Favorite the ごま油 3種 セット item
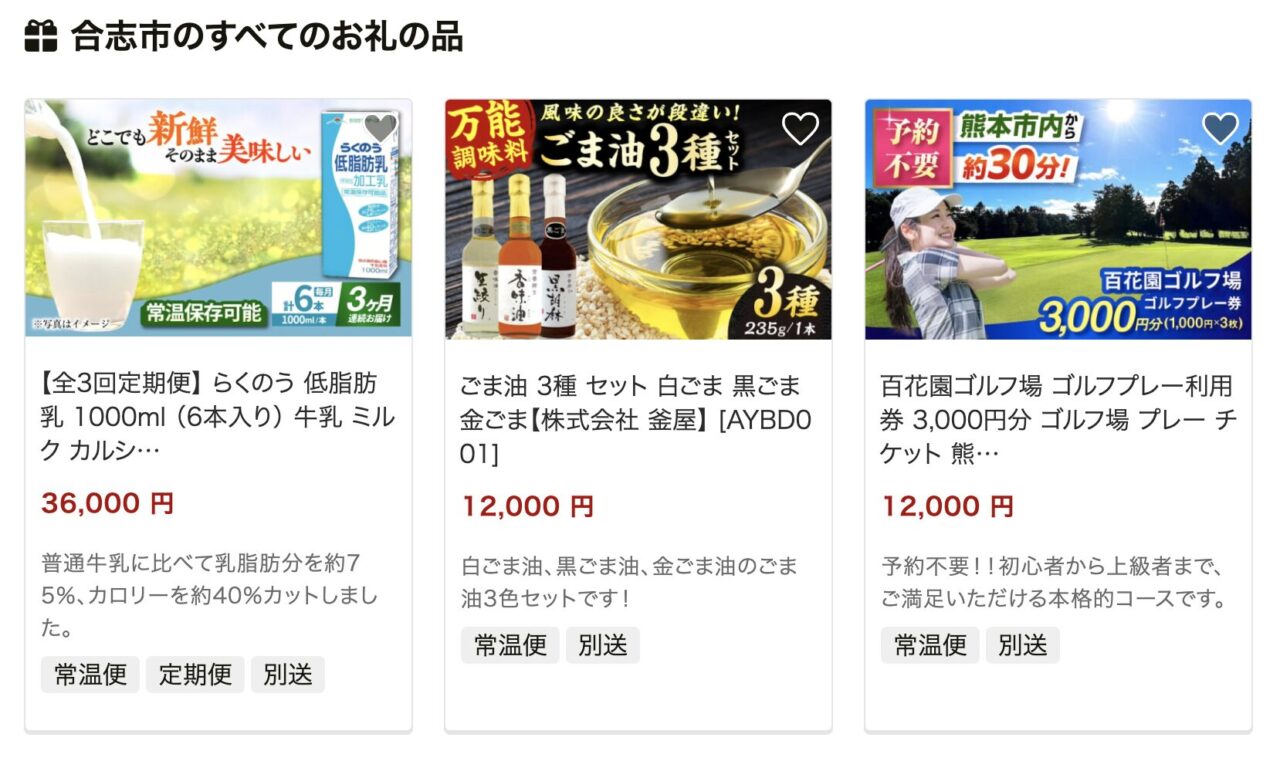The image size is (1280, 761). click(800, 128)
